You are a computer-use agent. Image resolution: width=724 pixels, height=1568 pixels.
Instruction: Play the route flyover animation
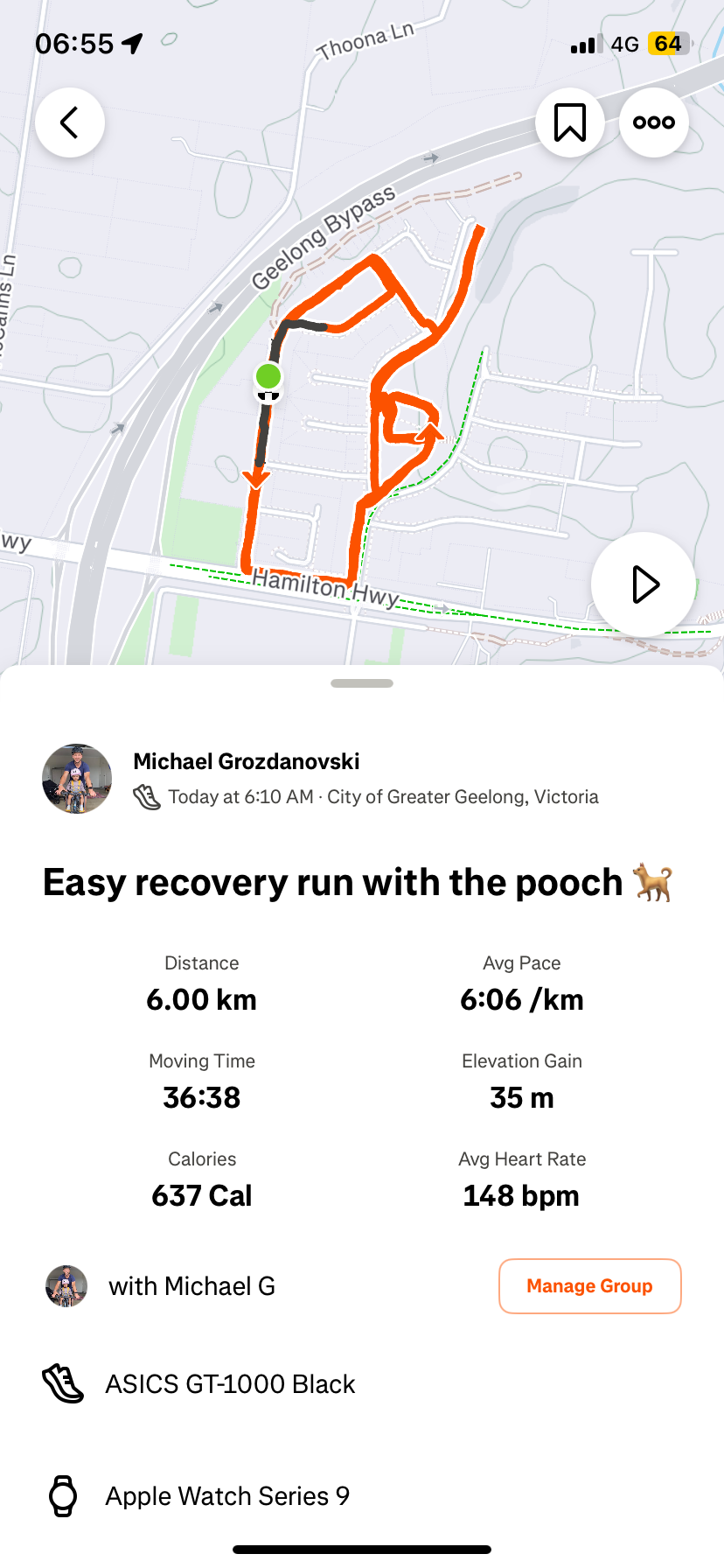[644, 584]
